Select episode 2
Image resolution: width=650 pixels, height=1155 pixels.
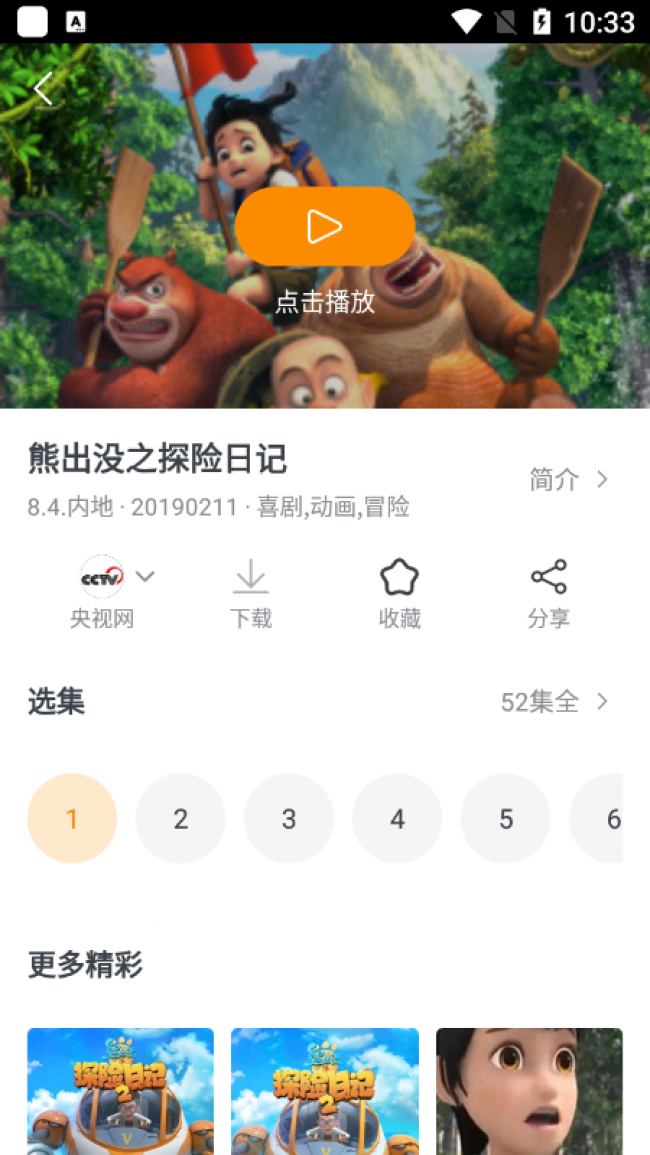pyautogui.click(x=180, y=819)
